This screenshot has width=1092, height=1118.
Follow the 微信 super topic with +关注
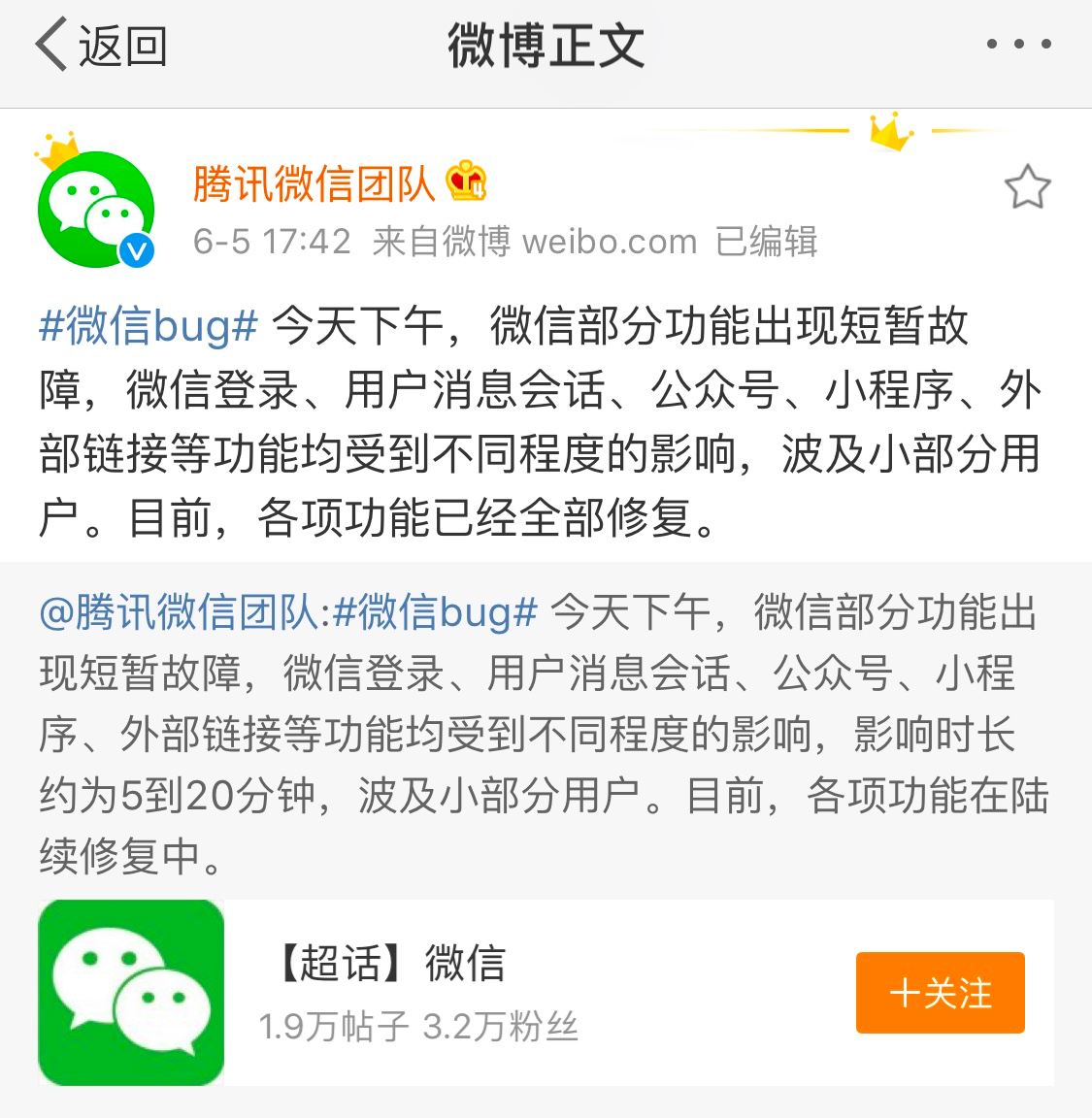click(940, 993)
